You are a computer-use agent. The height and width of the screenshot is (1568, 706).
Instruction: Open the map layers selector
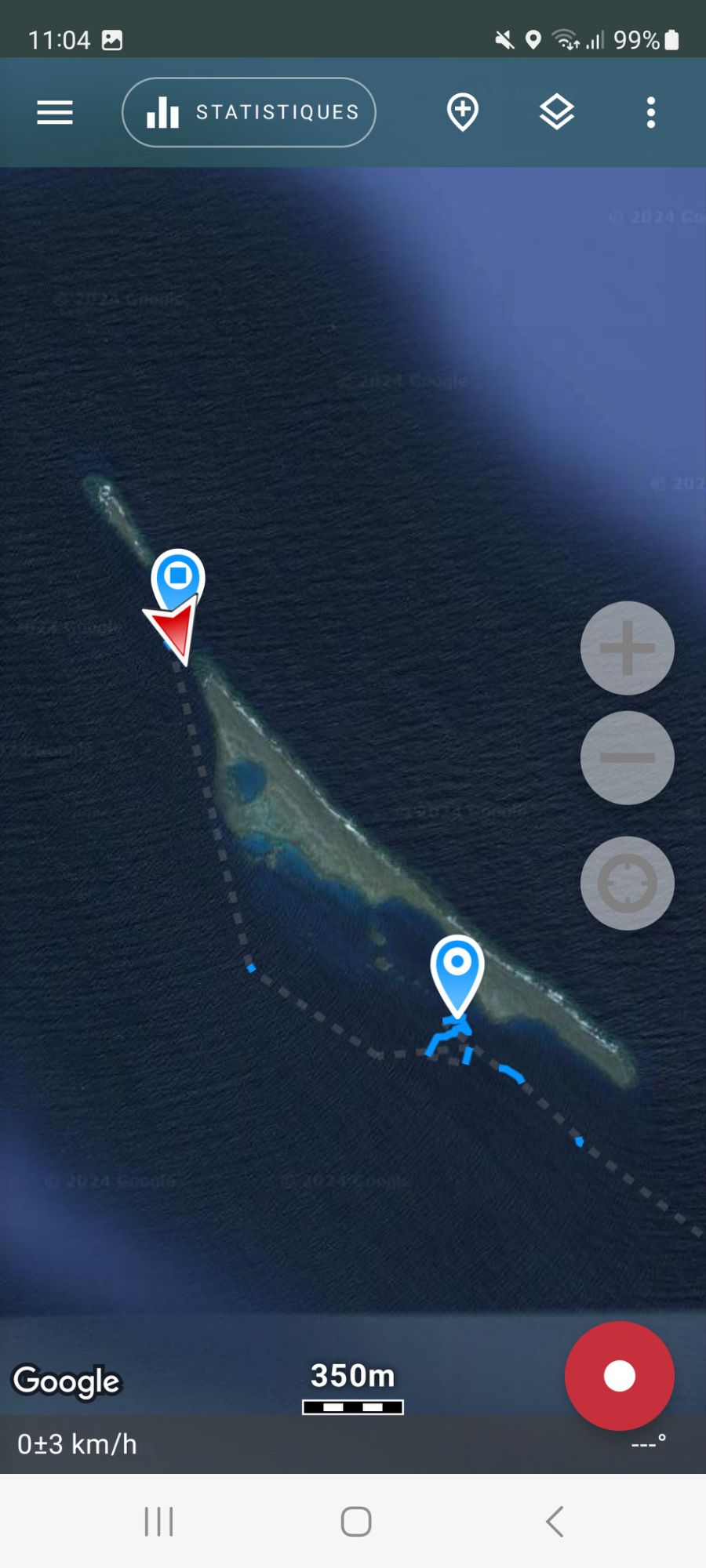[x=557, y=112]
